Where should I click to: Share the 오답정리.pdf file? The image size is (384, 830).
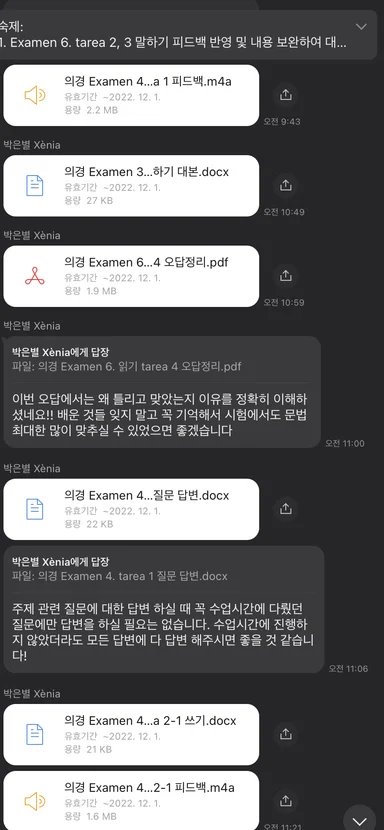coord(285,276)
